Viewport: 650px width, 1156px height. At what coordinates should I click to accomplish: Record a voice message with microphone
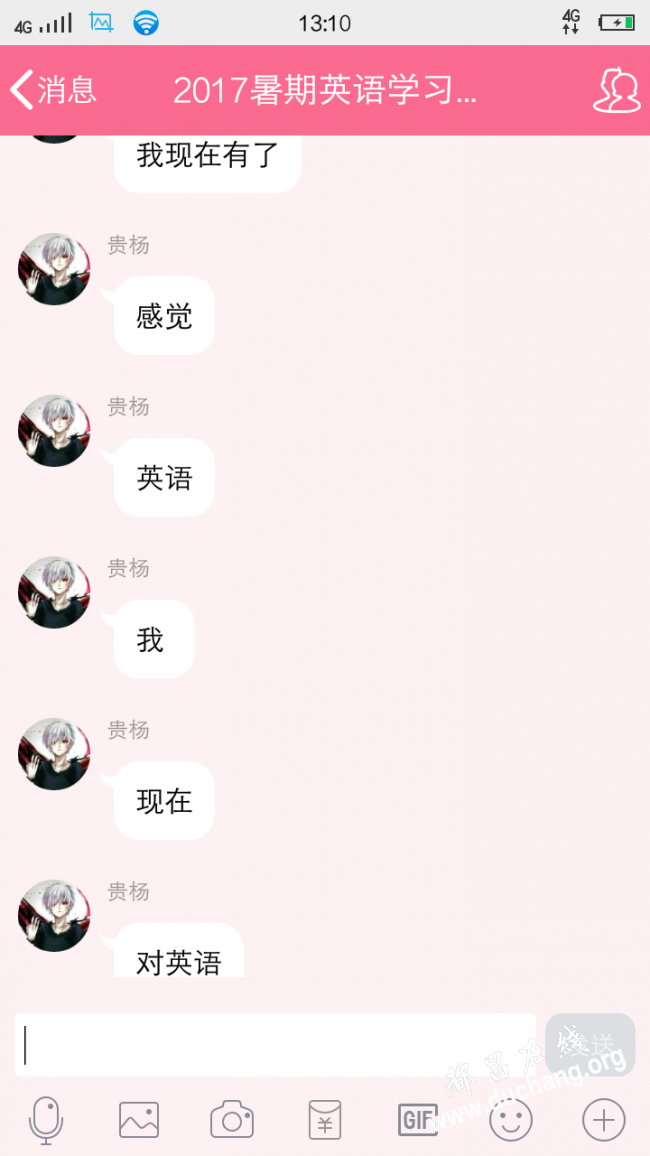click(46, 1120)
